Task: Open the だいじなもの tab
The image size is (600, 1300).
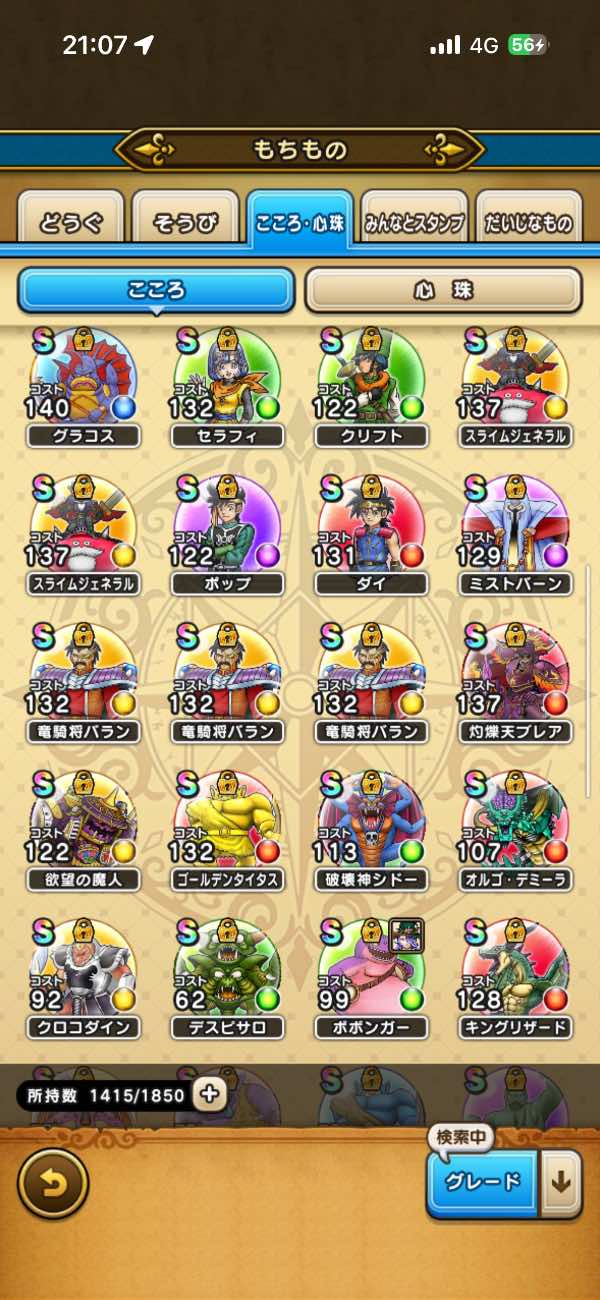Action: pos(529,223)
